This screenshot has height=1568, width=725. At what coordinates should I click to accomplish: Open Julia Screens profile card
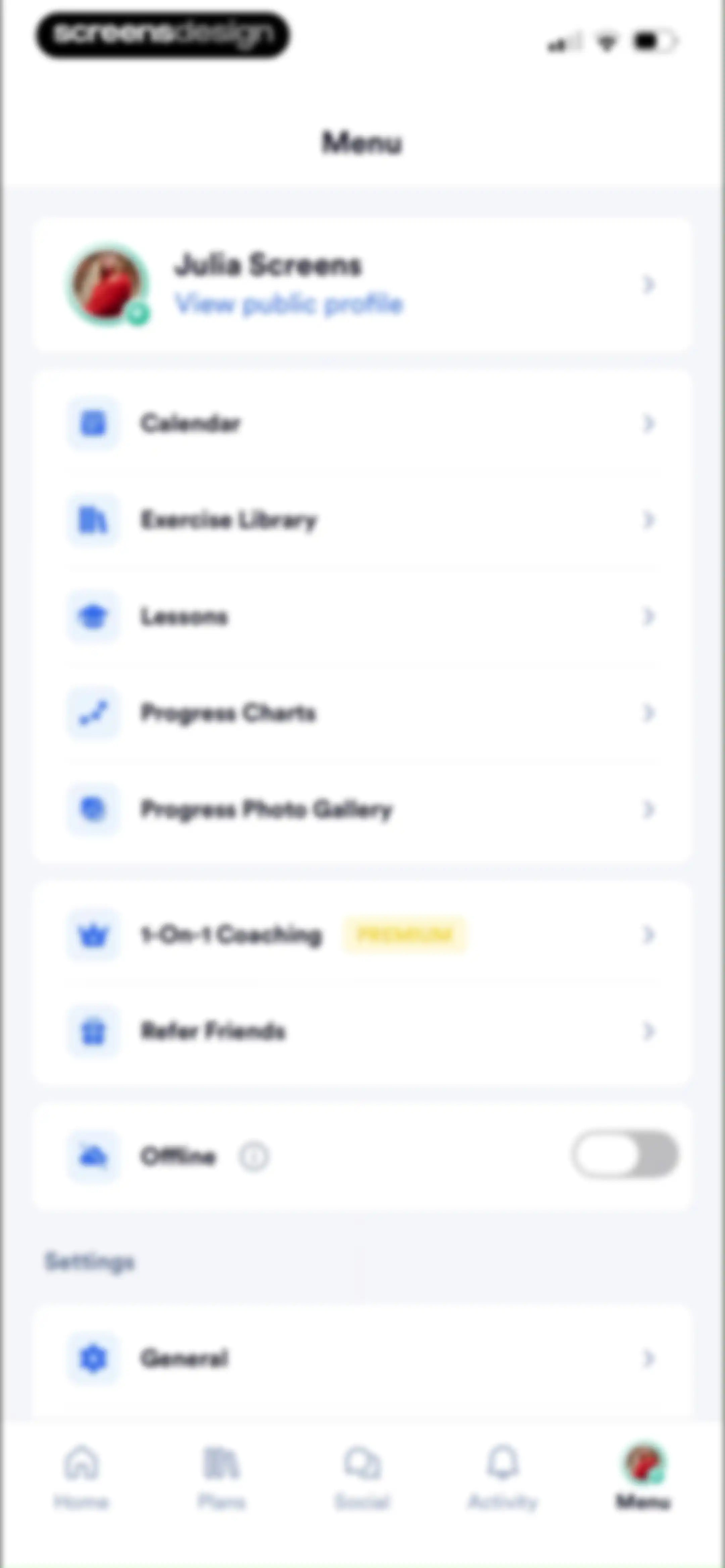point(361,285)
